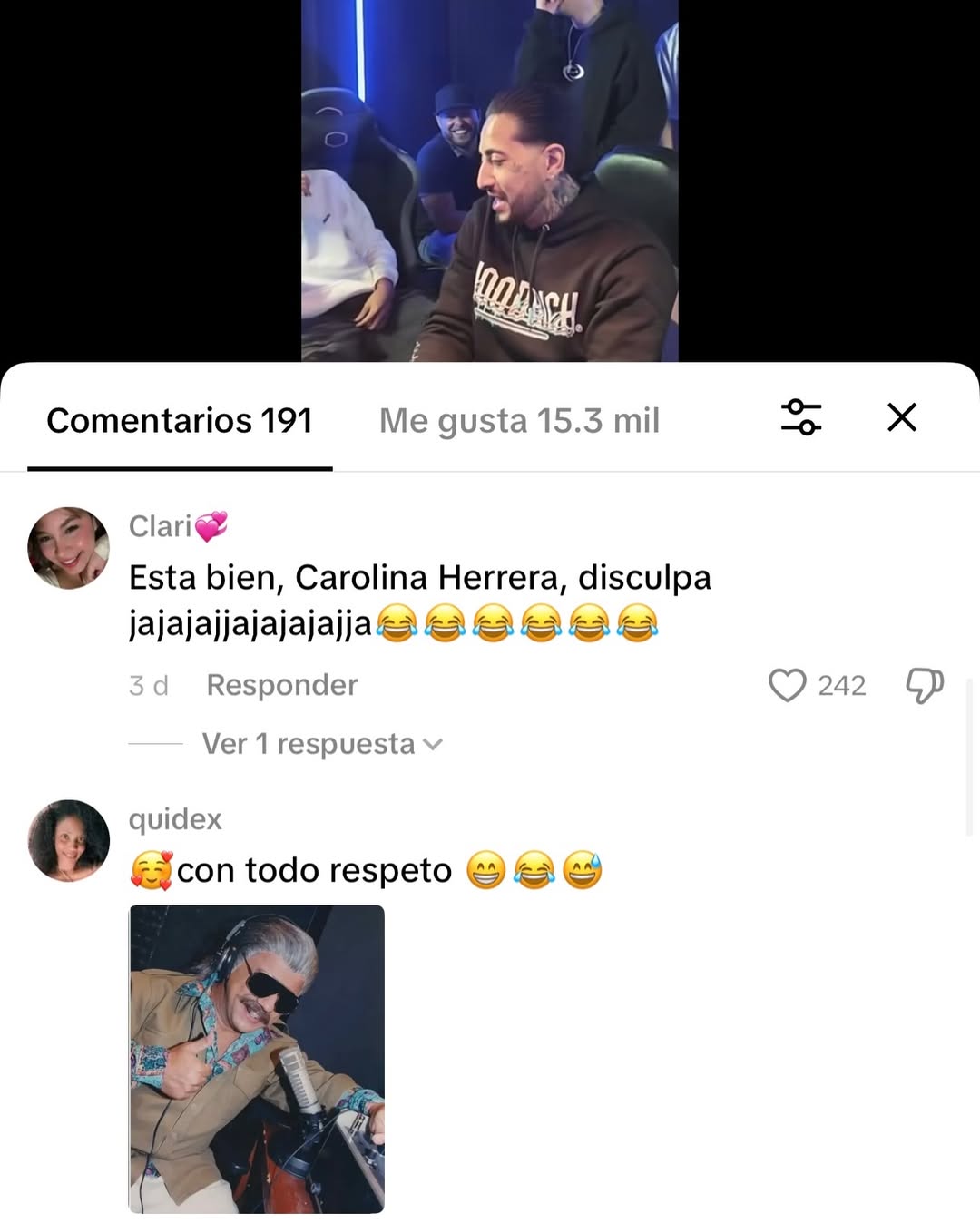Open quidex's profile picture

tap(69, 840)
